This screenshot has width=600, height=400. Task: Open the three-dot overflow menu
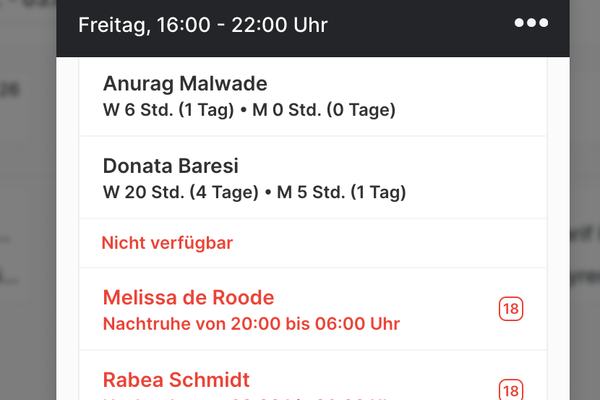(531, 24)
